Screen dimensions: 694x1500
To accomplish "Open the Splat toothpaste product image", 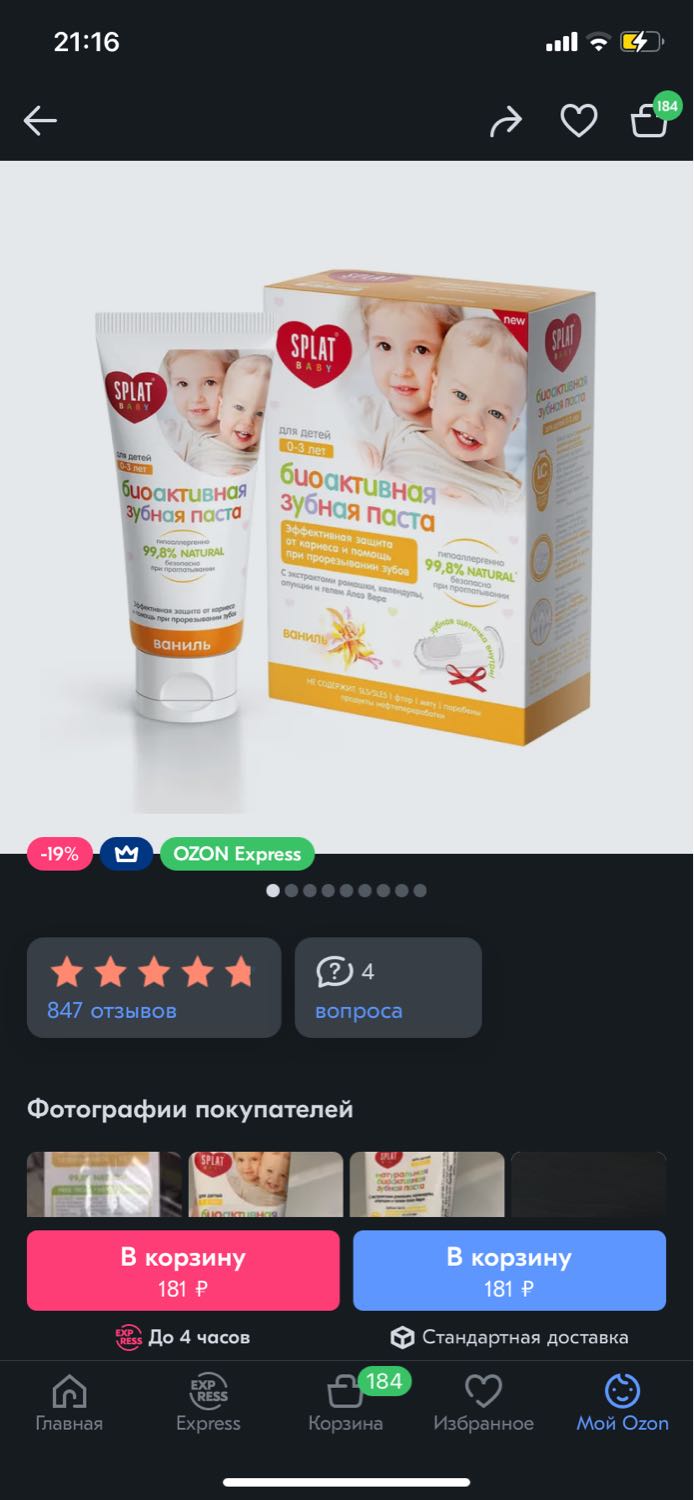I will click(x=347, y=507).
